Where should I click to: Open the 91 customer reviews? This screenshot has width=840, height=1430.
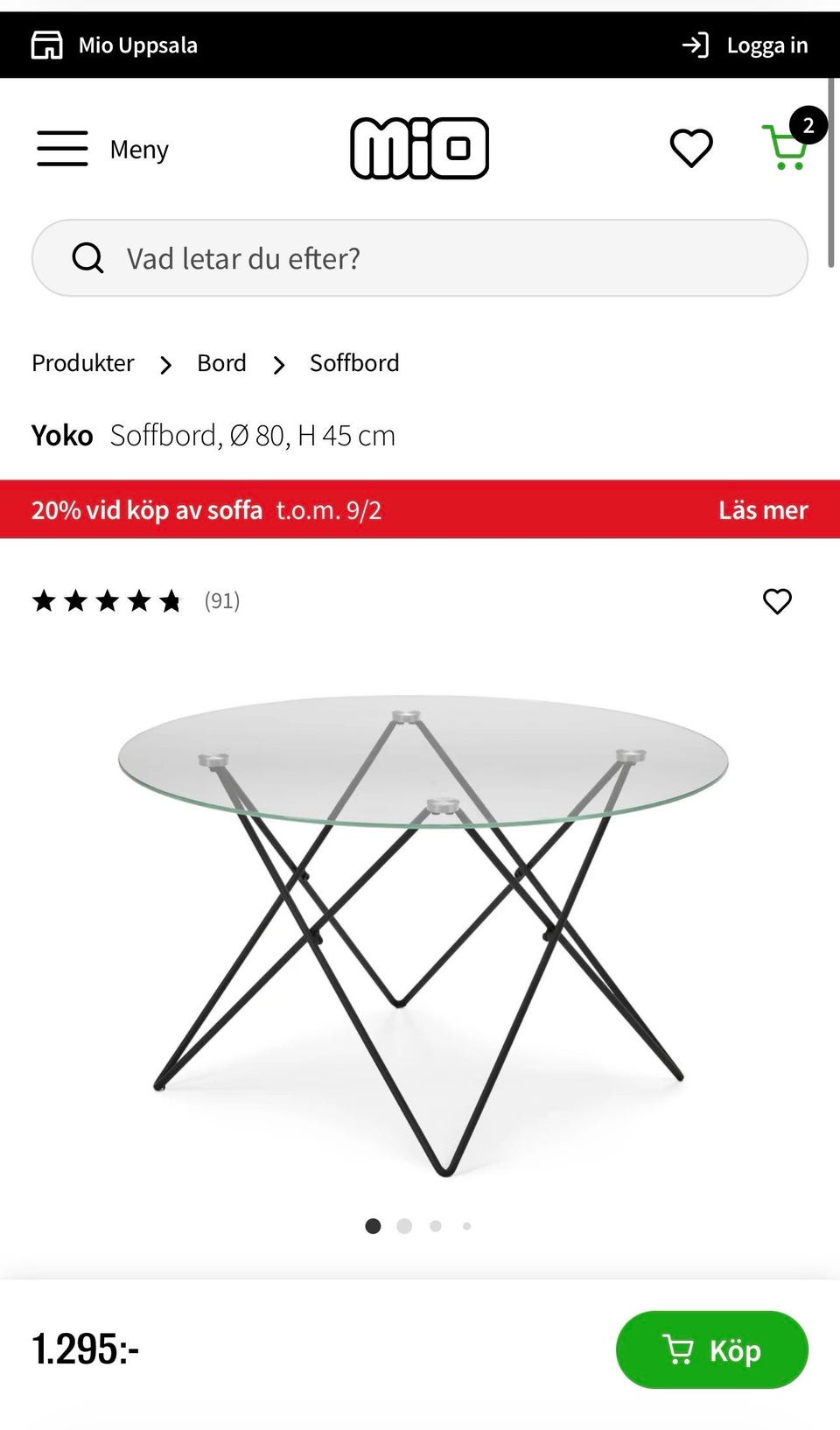pyautogui.click(x=221, y=601)
